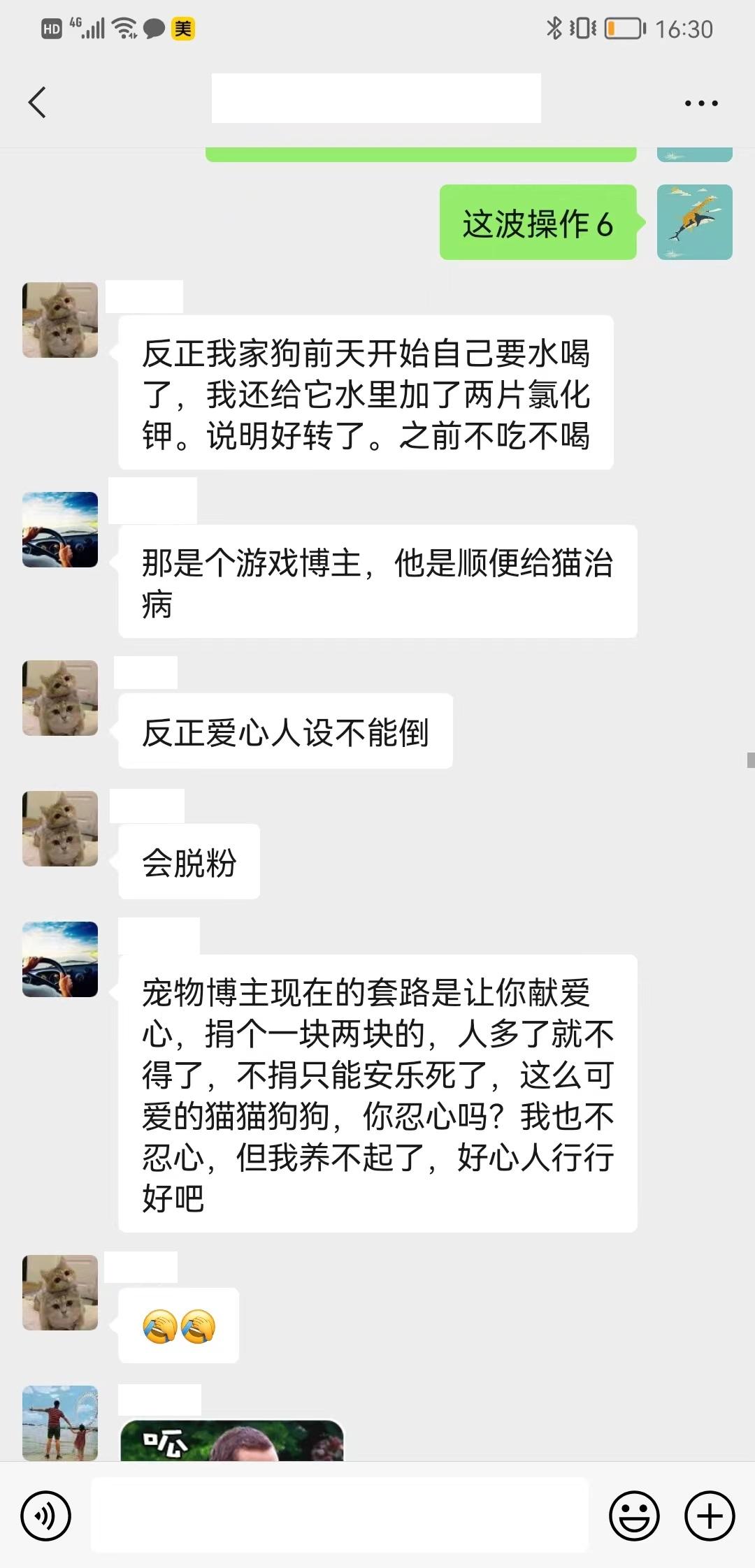755x1568 pixels.
Task: Open the plus attachment menu
Action: [710, 1517]
